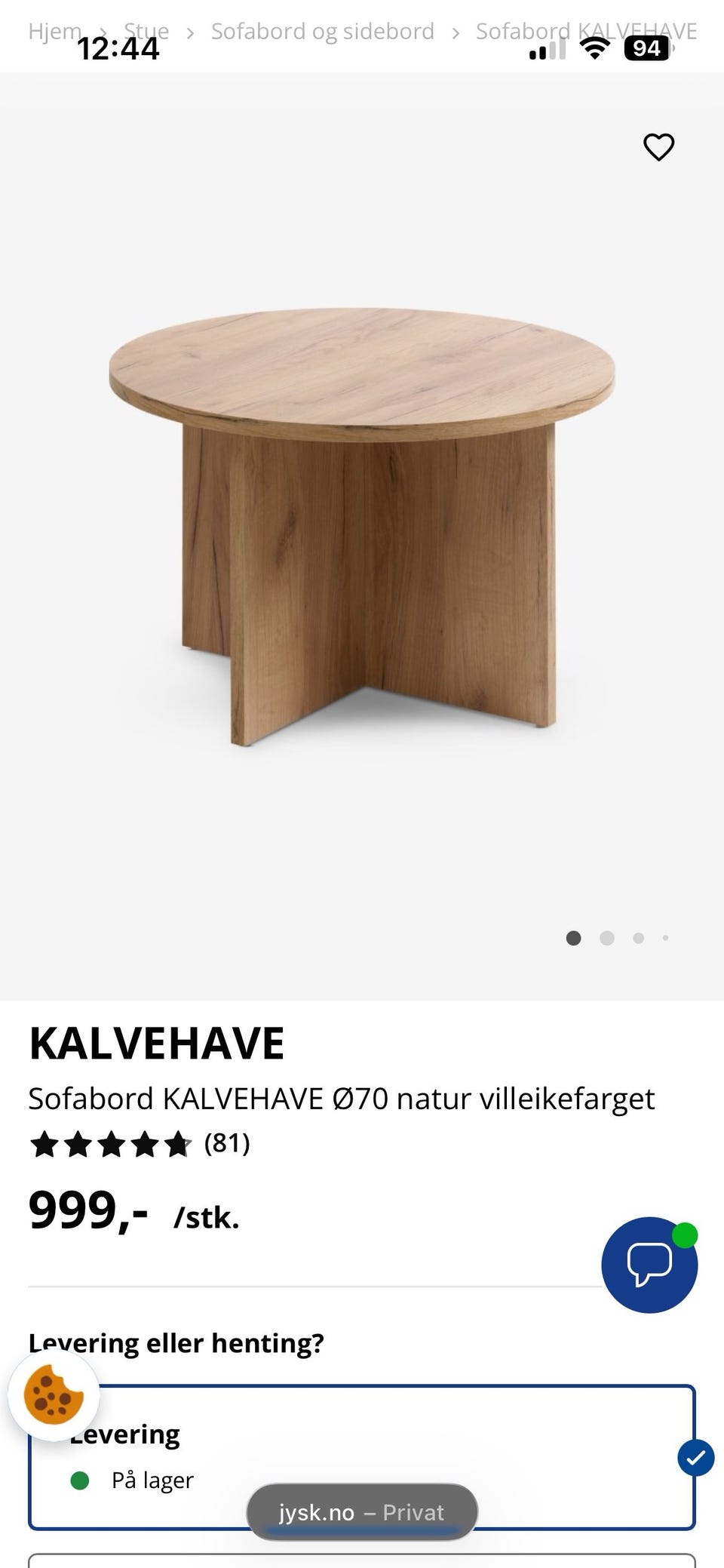Open the '(81)' review count link

point(226,1144)
